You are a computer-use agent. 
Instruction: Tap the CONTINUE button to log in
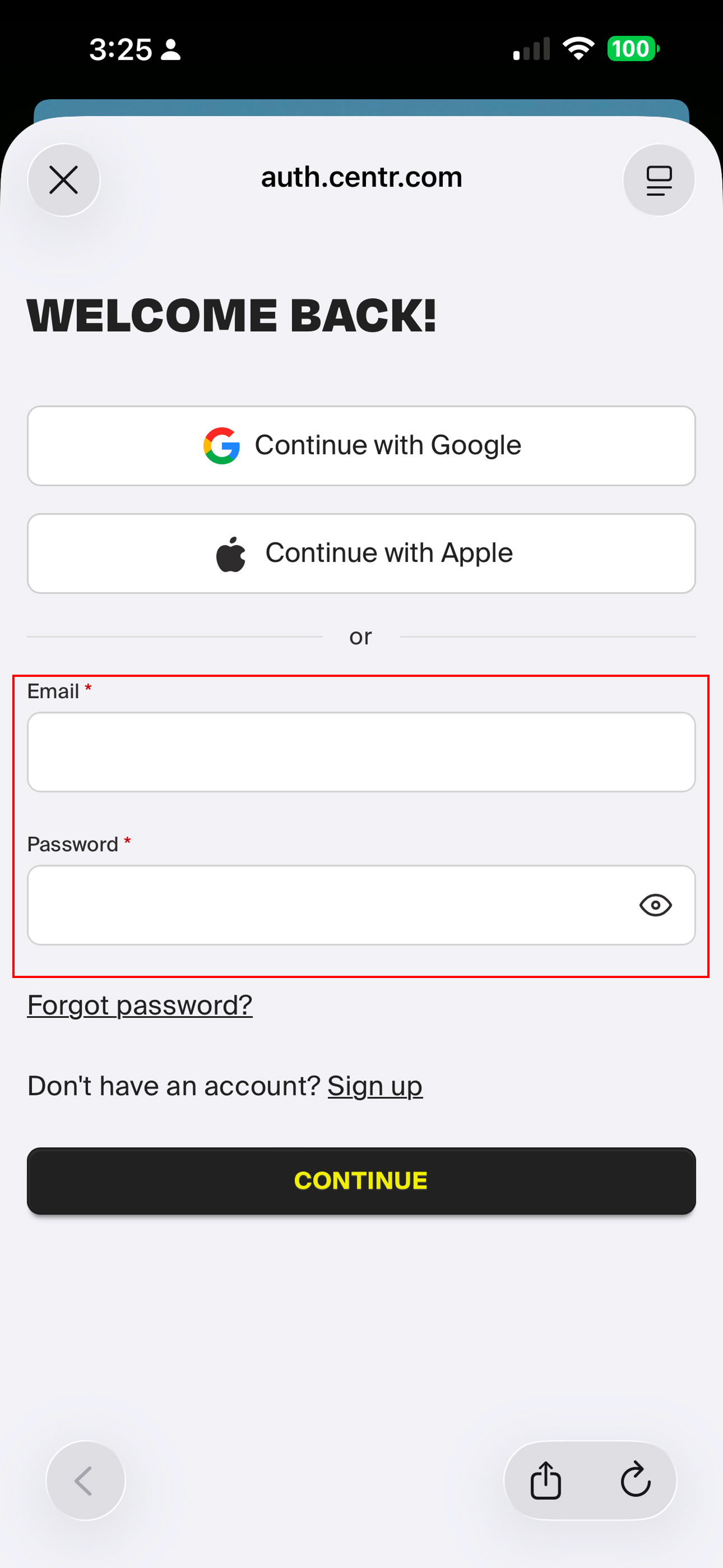pyautogui.click(x=361, y=1181)
